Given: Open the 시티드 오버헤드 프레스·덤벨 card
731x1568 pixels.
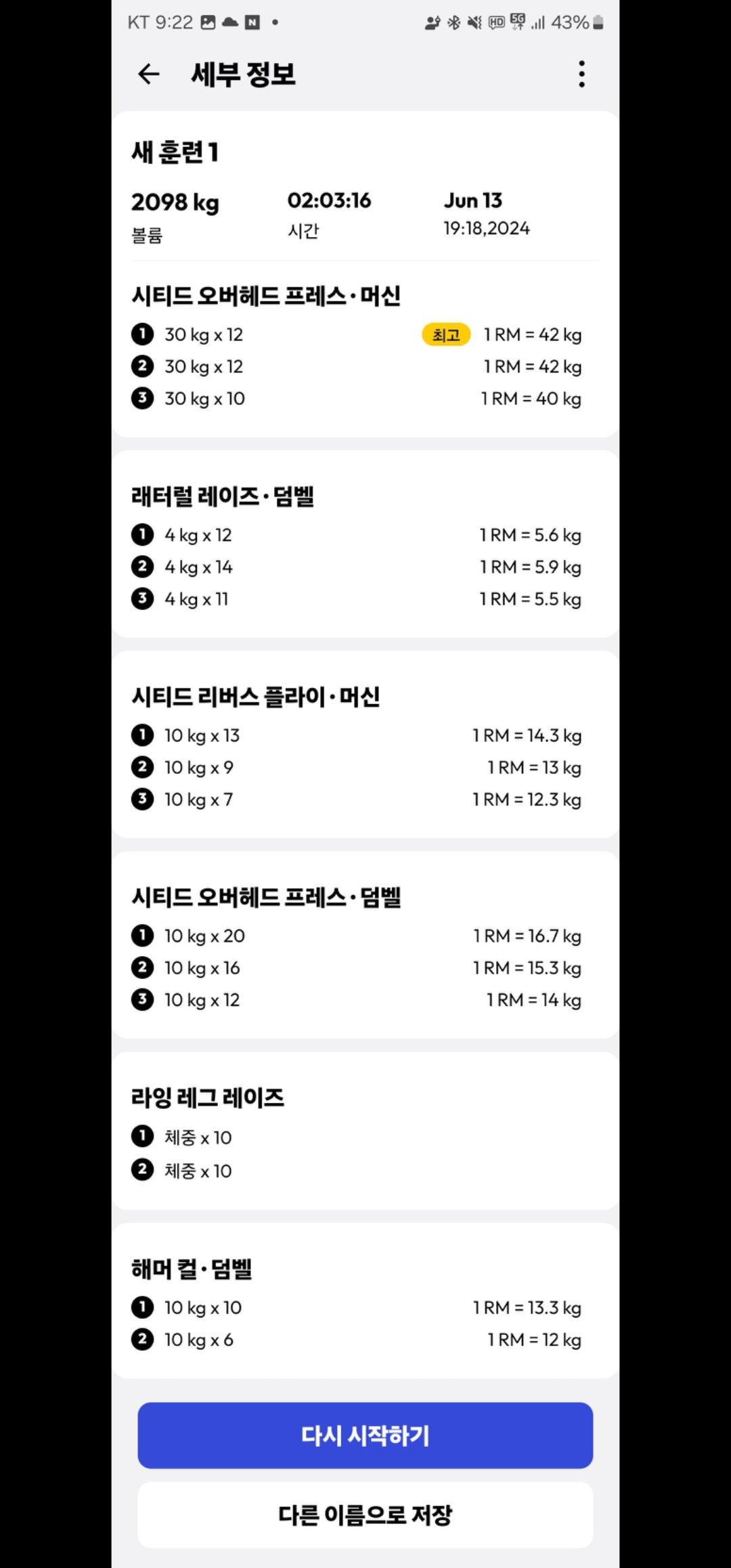Looking at the screenshot, I should coord(365,945).
